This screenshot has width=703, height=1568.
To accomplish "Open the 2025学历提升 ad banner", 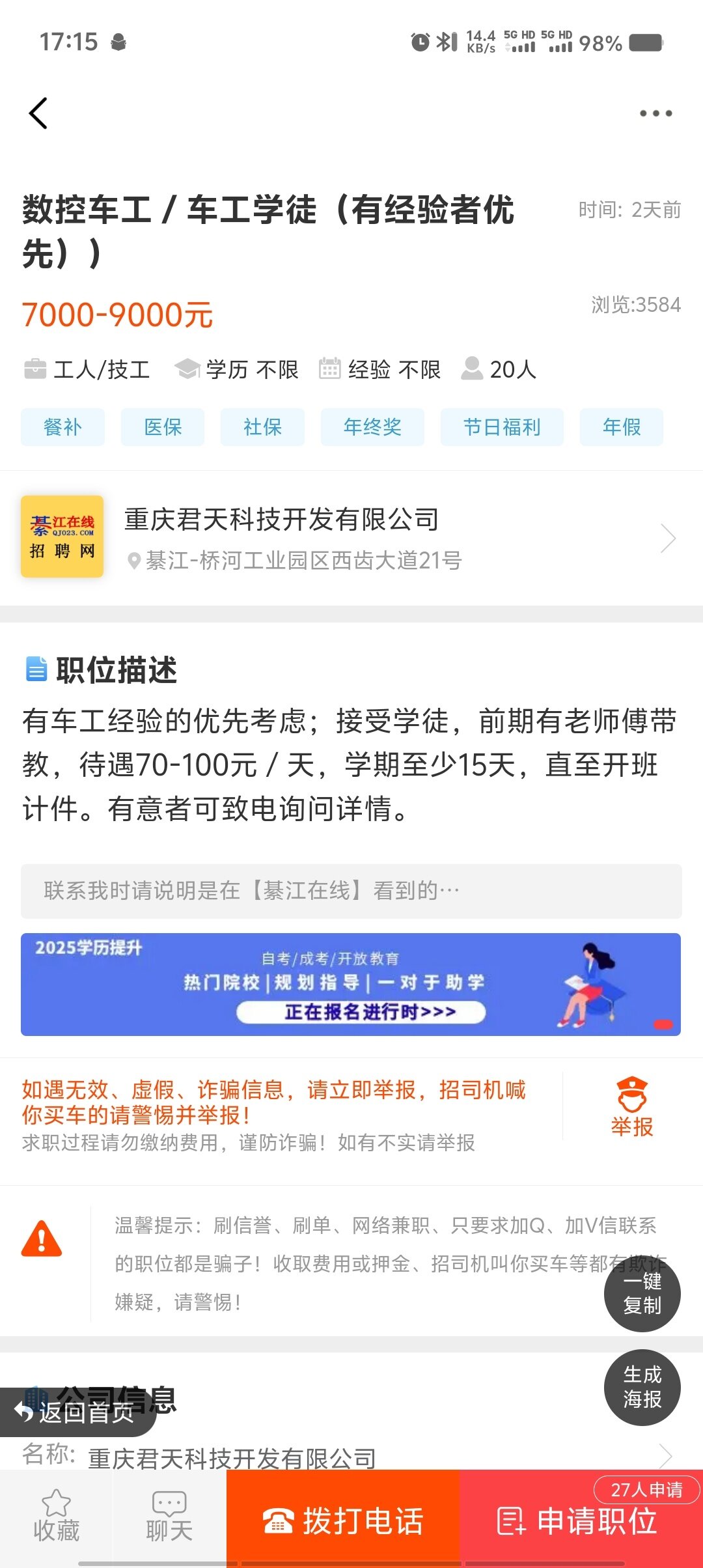I will click(351, 984).
